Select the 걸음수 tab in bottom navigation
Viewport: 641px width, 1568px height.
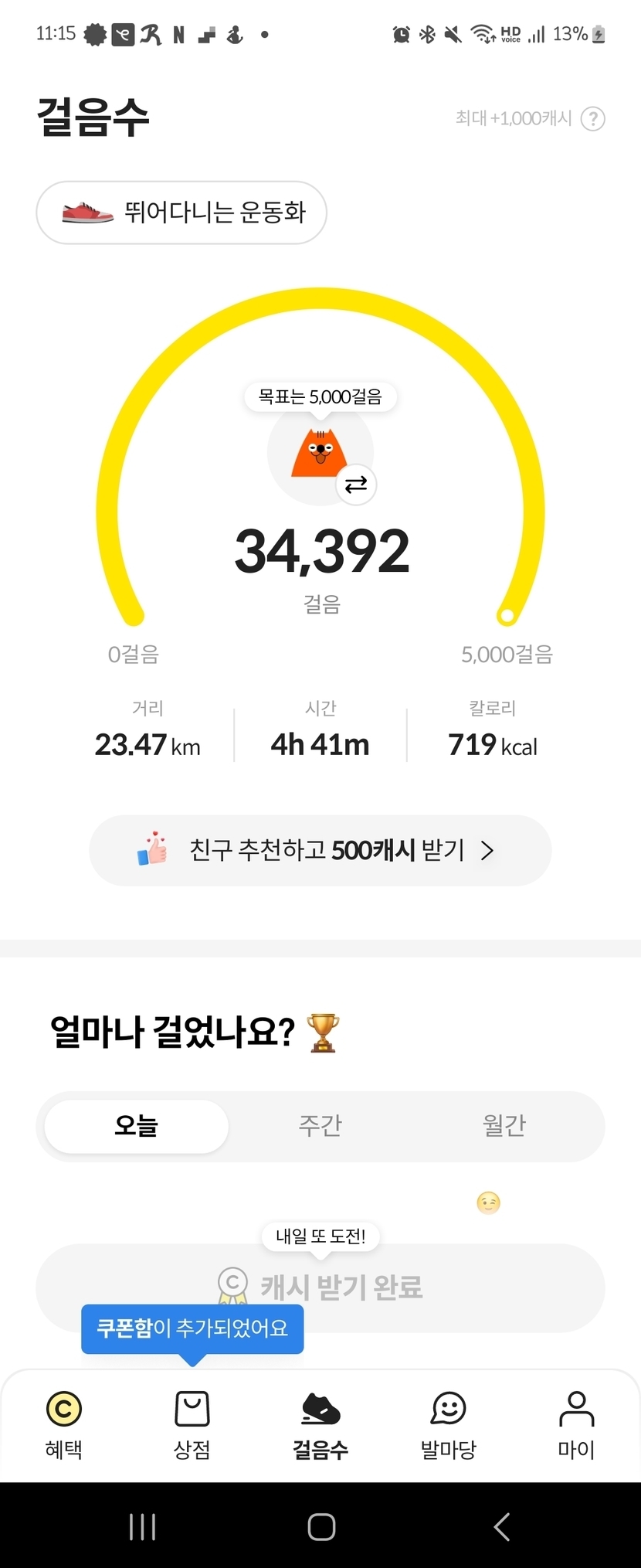tap(320, 1425)
